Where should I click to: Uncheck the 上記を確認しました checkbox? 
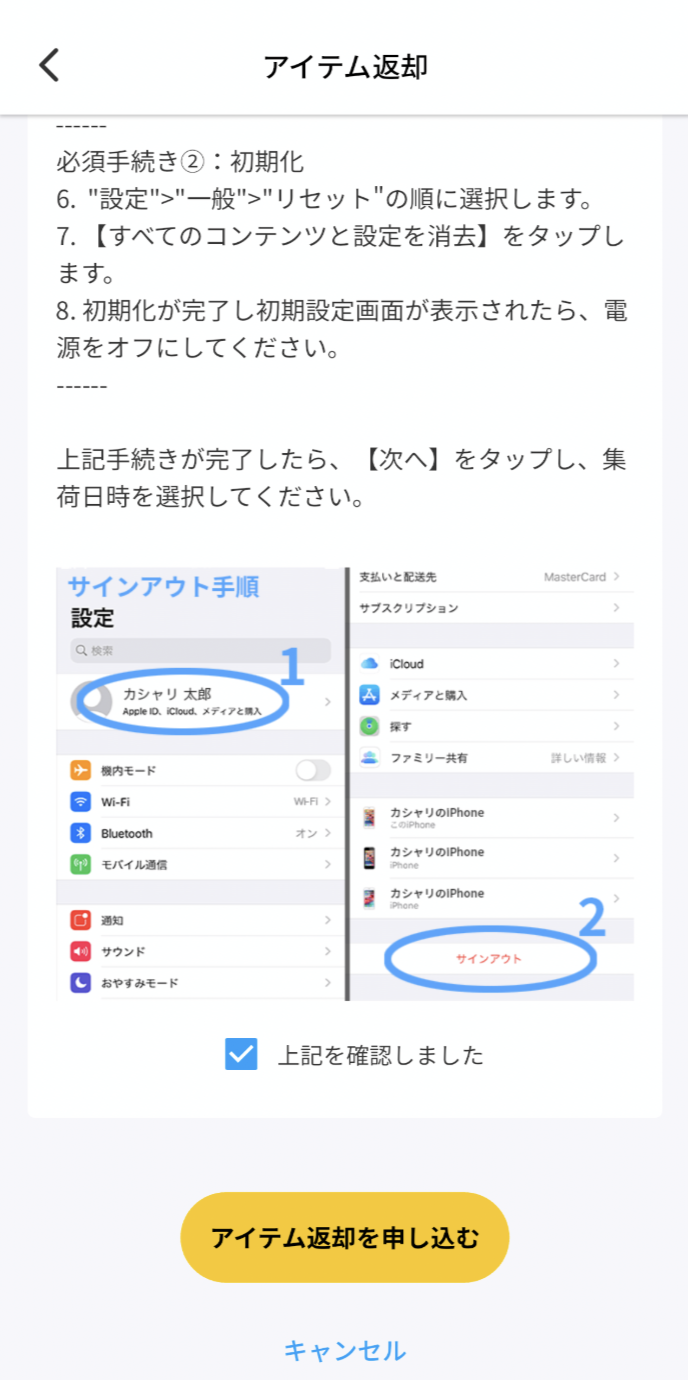[241, 1054]
